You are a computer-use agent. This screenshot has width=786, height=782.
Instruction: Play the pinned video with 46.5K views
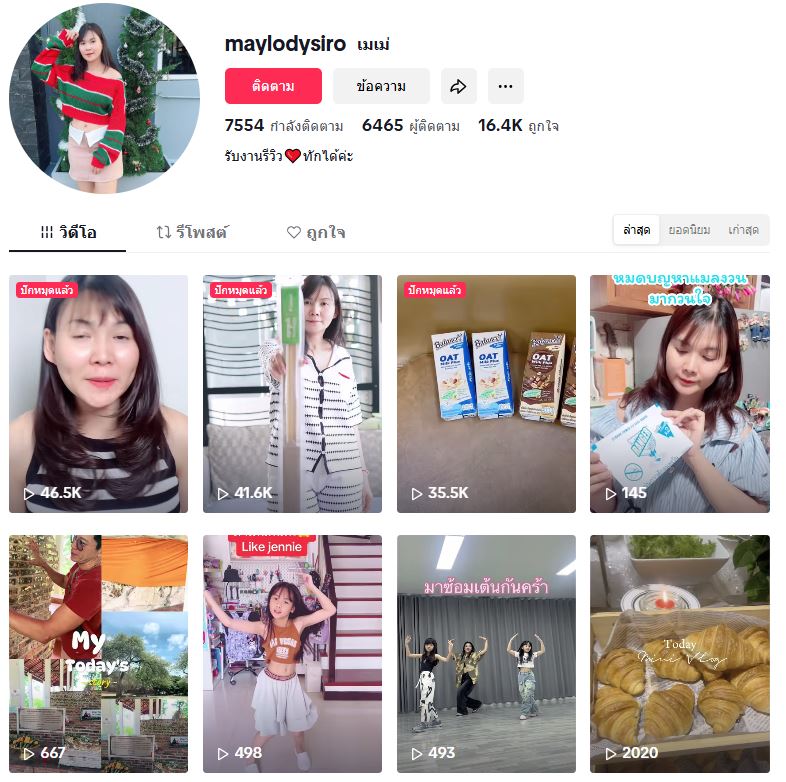pyautogui.click(x=98, y=393)
